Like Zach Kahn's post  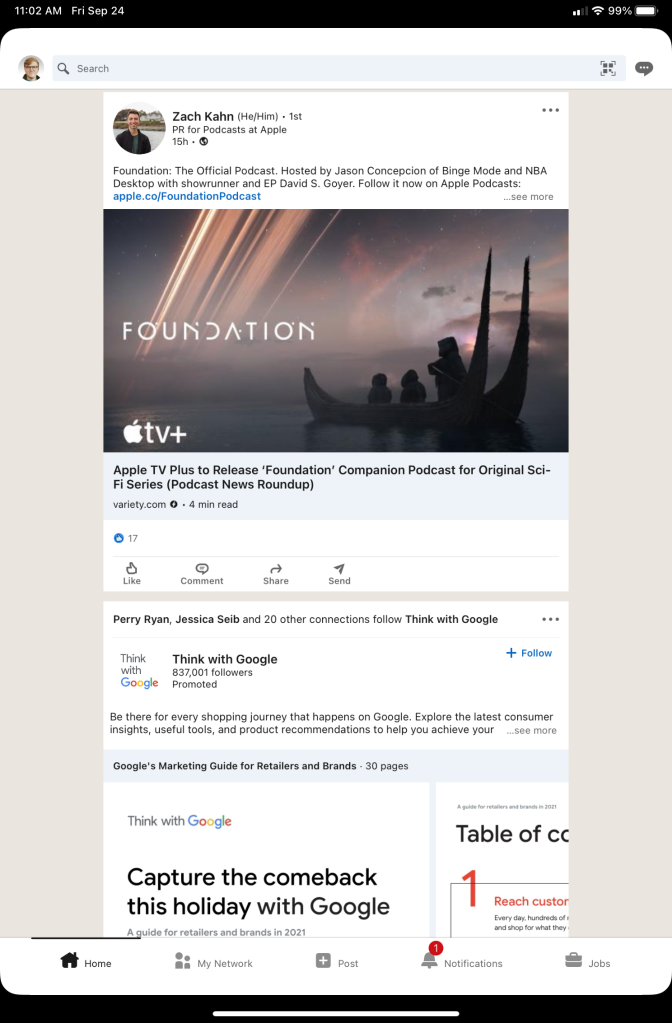(132, 573)
